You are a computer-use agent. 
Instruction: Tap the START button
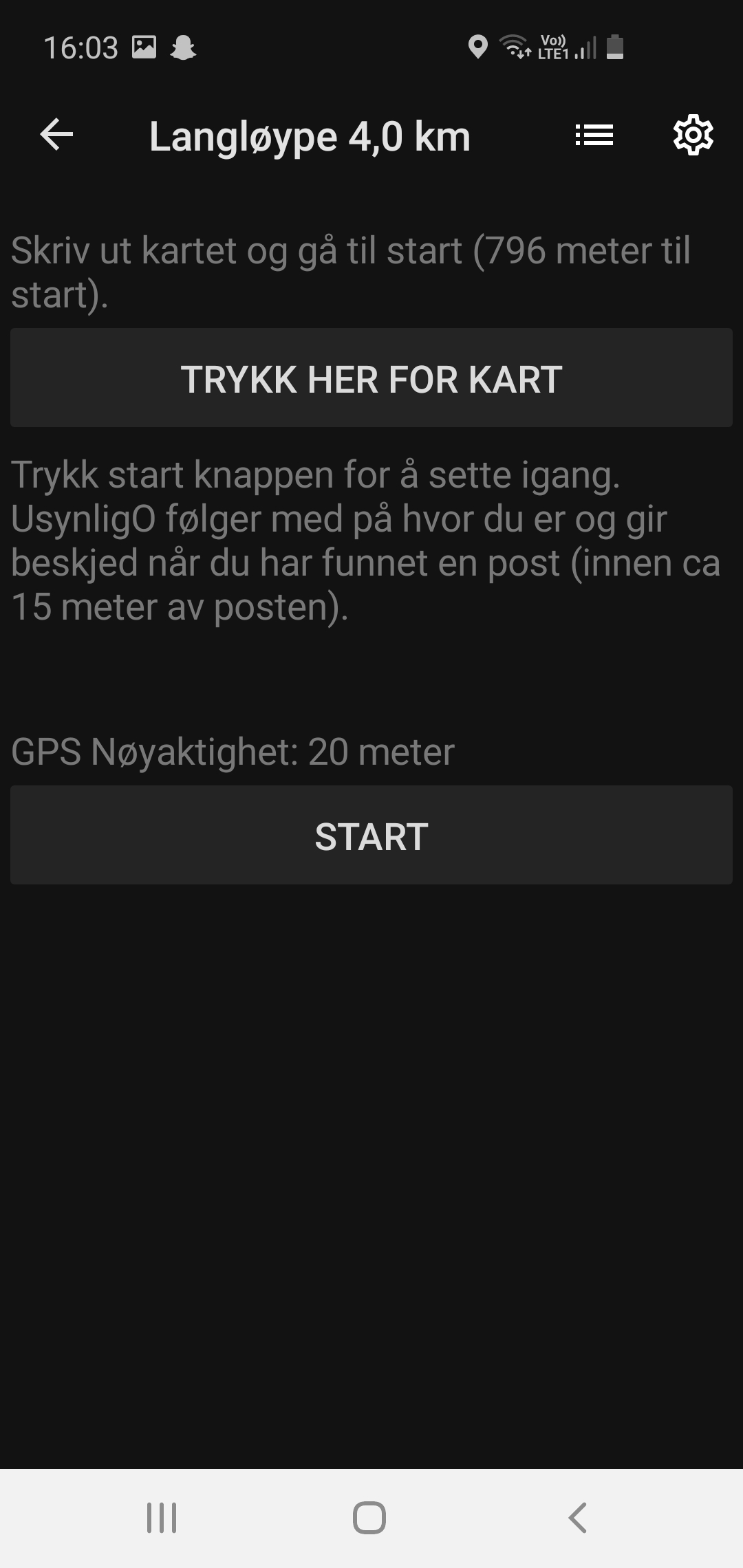(x=371, y=835)
